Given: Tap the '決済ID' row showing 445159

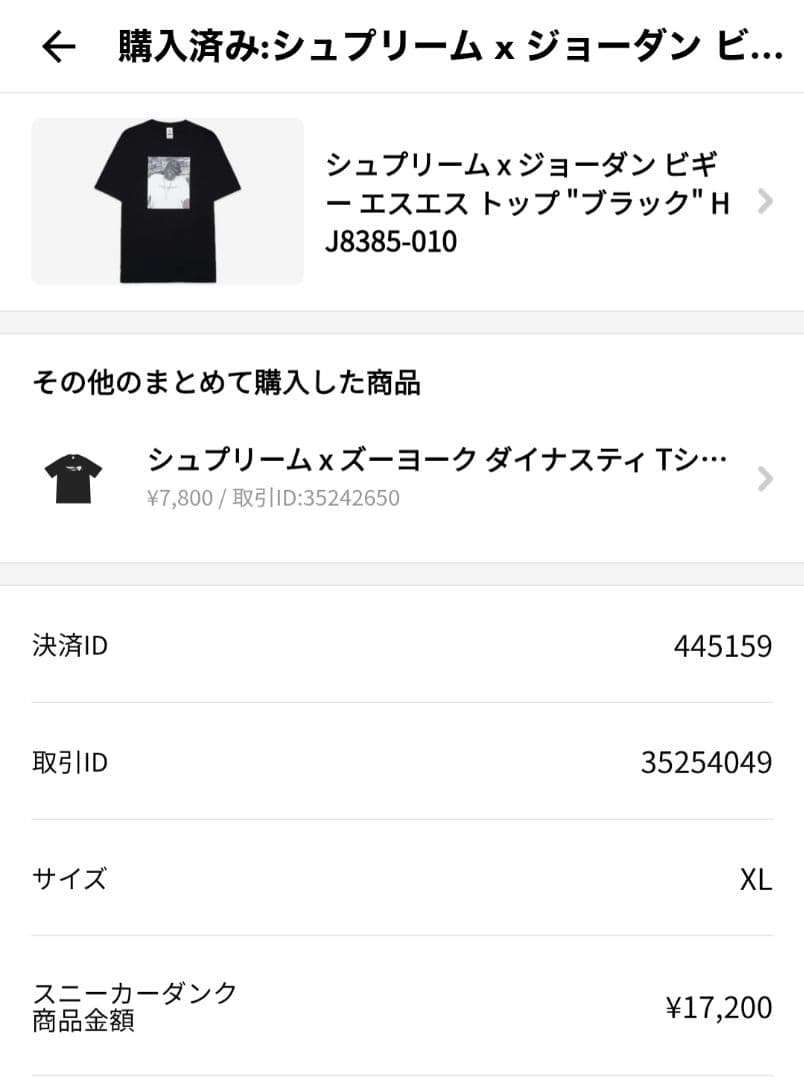Looking at the screenshot, I should [400, 646].
